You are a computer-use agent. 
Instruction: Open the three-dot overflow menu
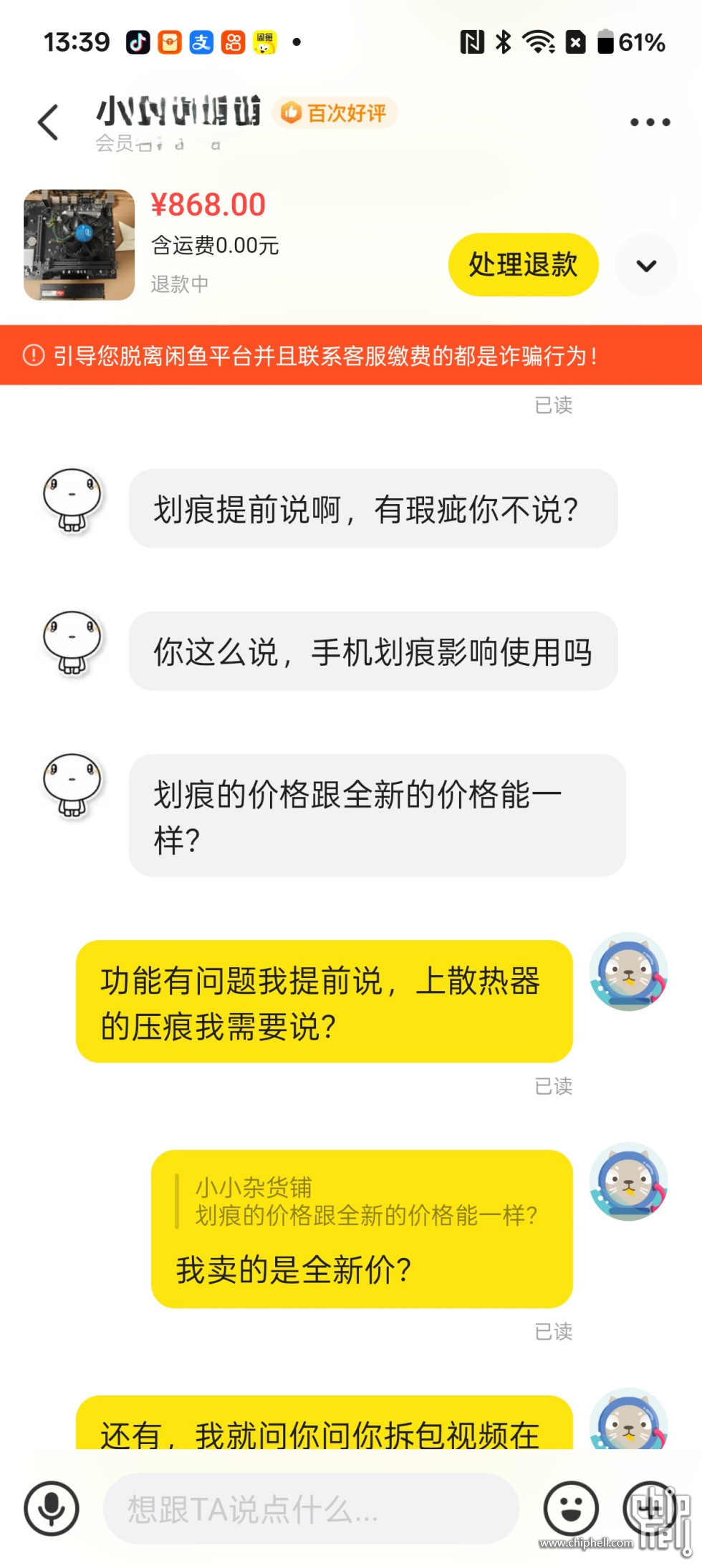click(x=650, y=122)
